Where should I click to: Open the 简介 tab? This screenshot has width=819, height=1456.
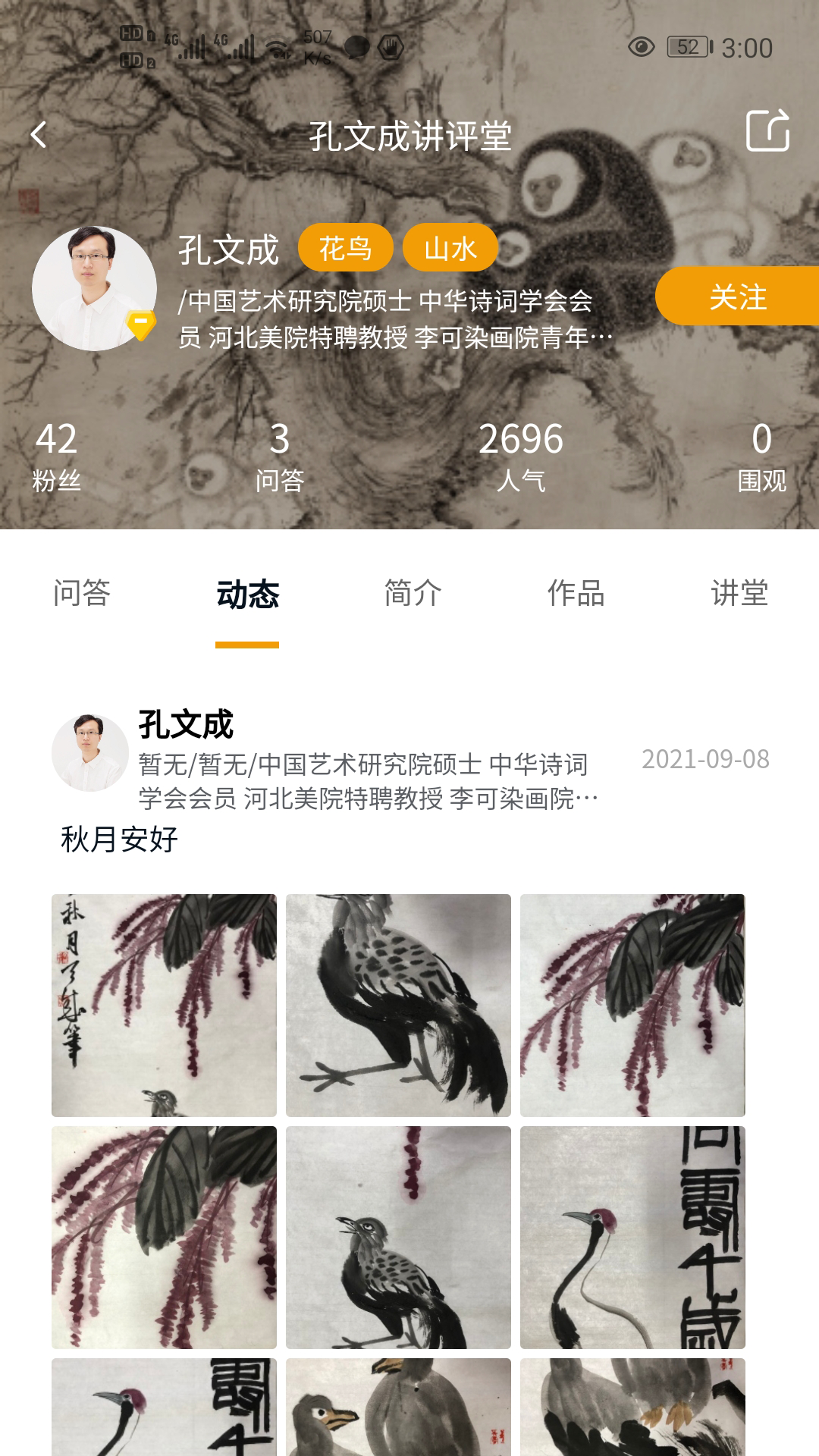click(x=413, y=593)
